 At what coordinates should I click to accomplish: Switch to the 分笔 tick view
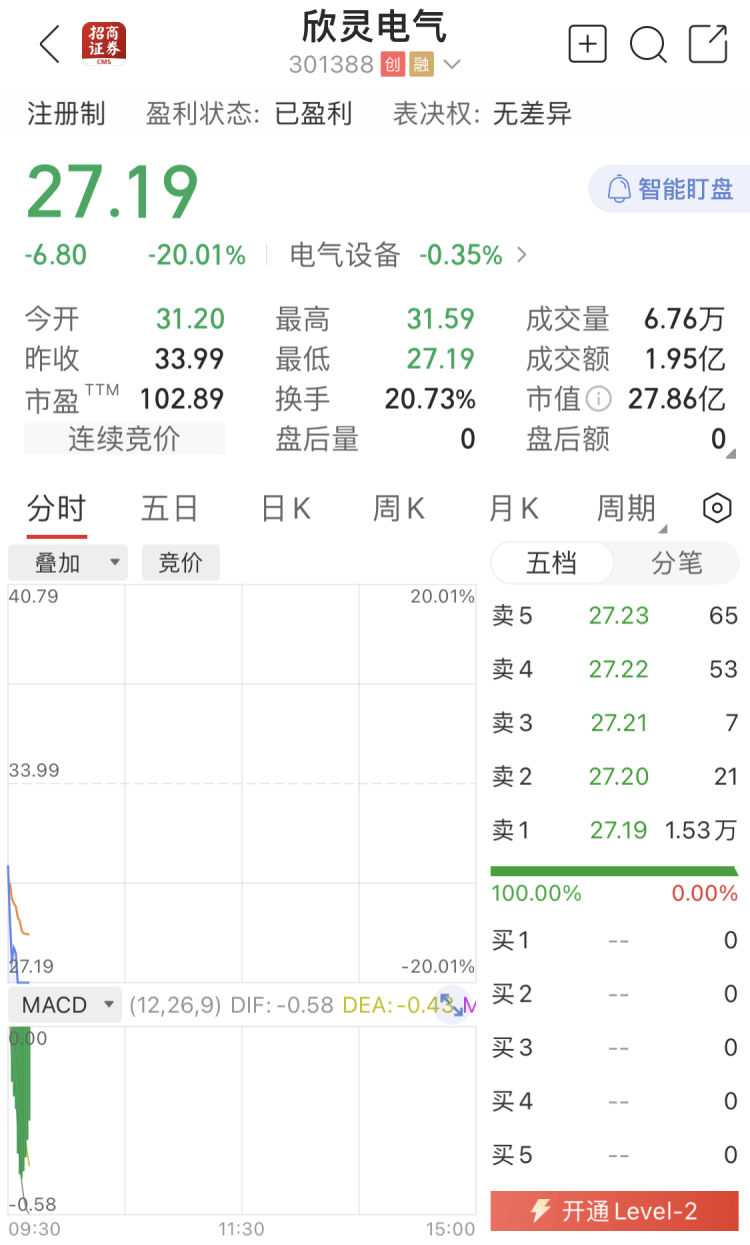[677, 563]
